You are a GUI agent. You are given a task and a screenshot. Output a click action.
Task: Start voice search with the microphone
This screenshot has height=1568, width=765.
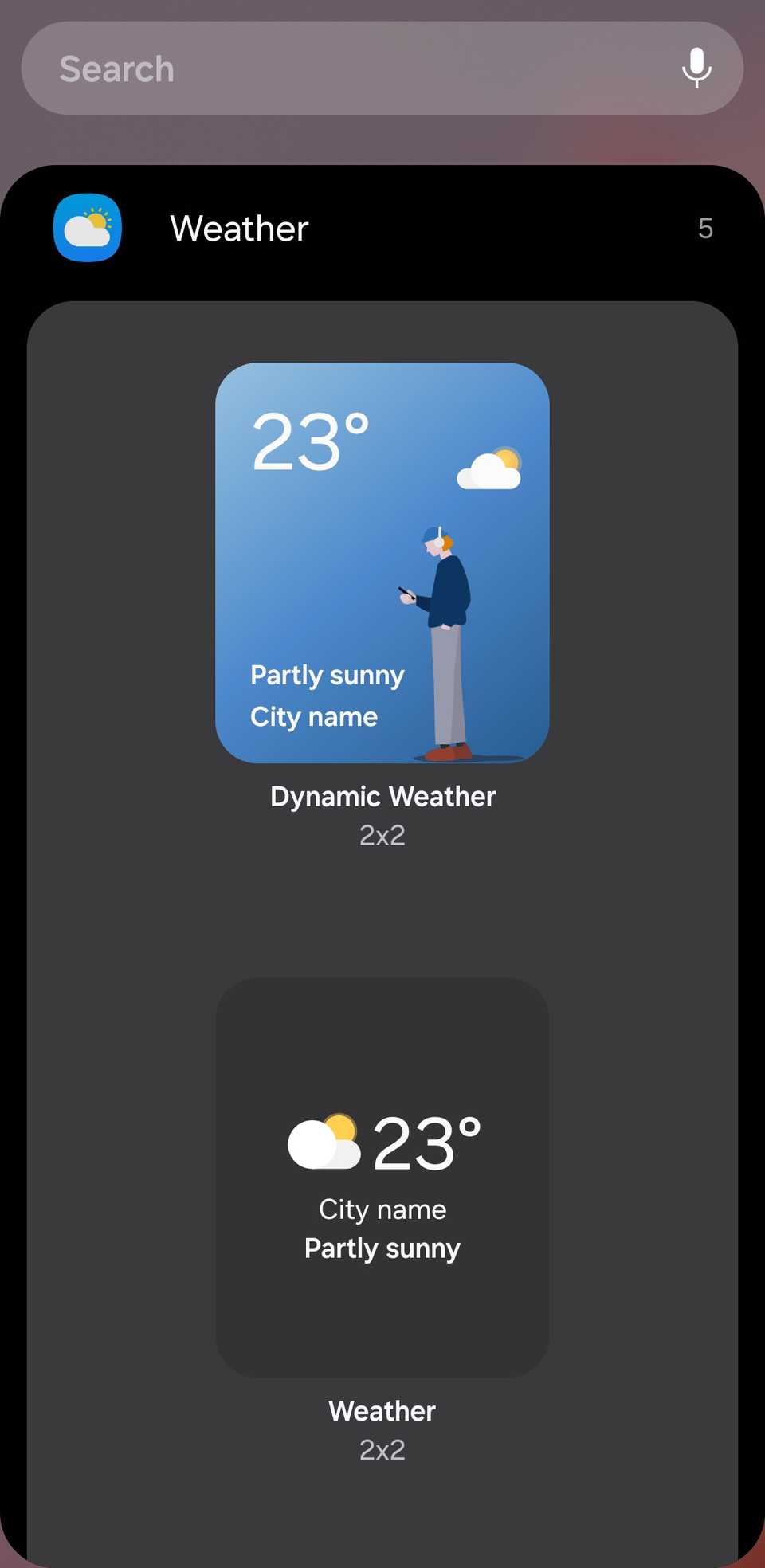tap(696, 69)
